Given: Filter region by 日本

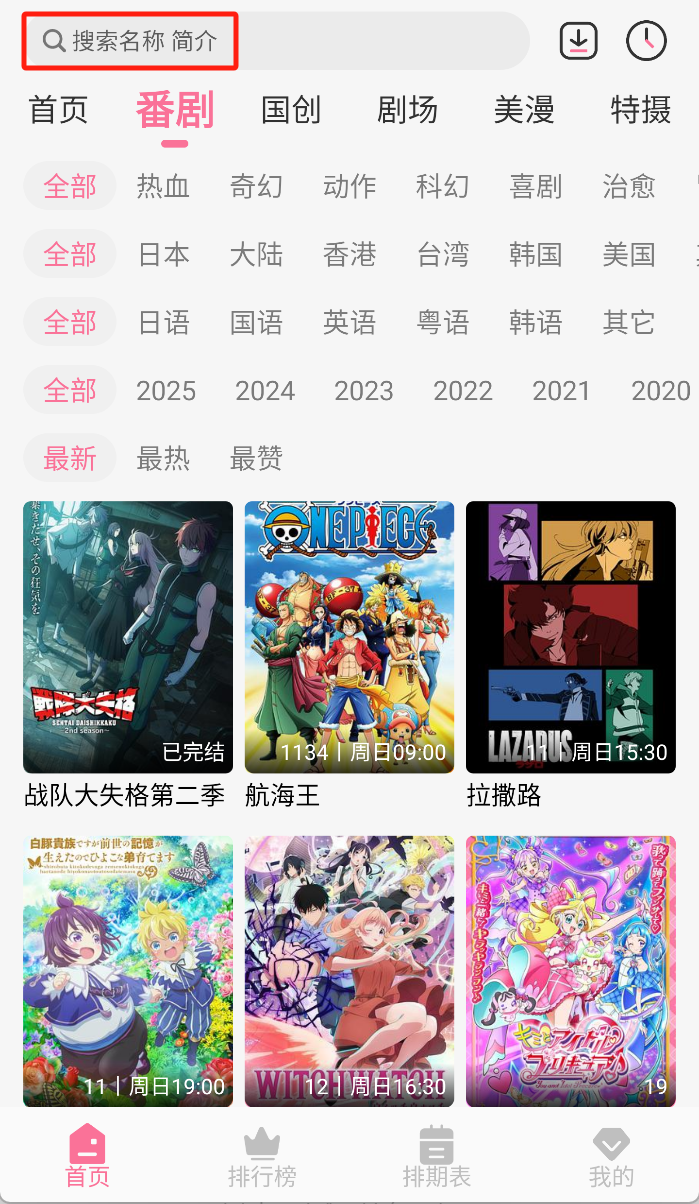Looking at the screenshot, I should 163,255.
